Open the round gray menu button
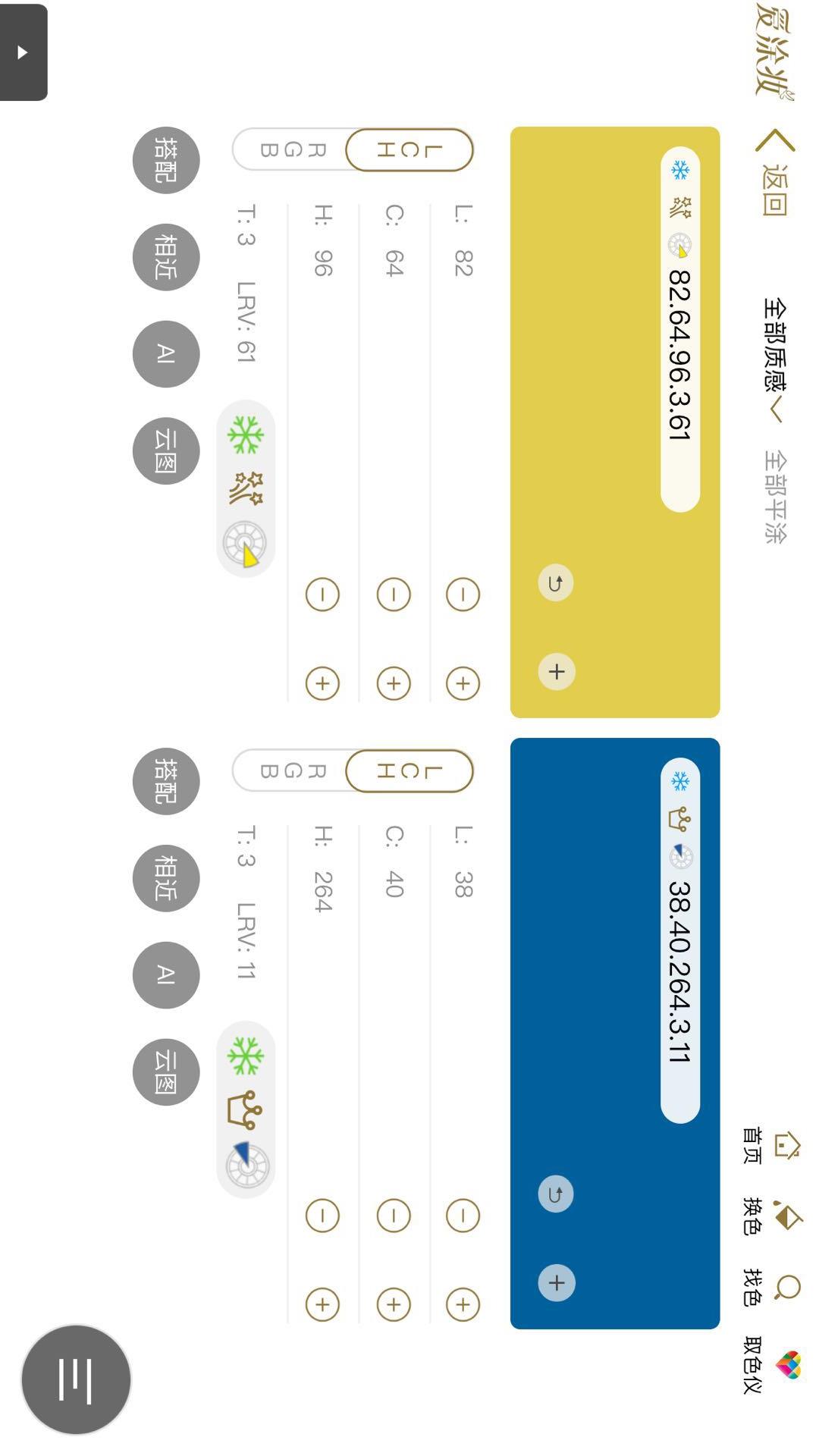This screenshot has width=819, height=1456. [76, 1379]
